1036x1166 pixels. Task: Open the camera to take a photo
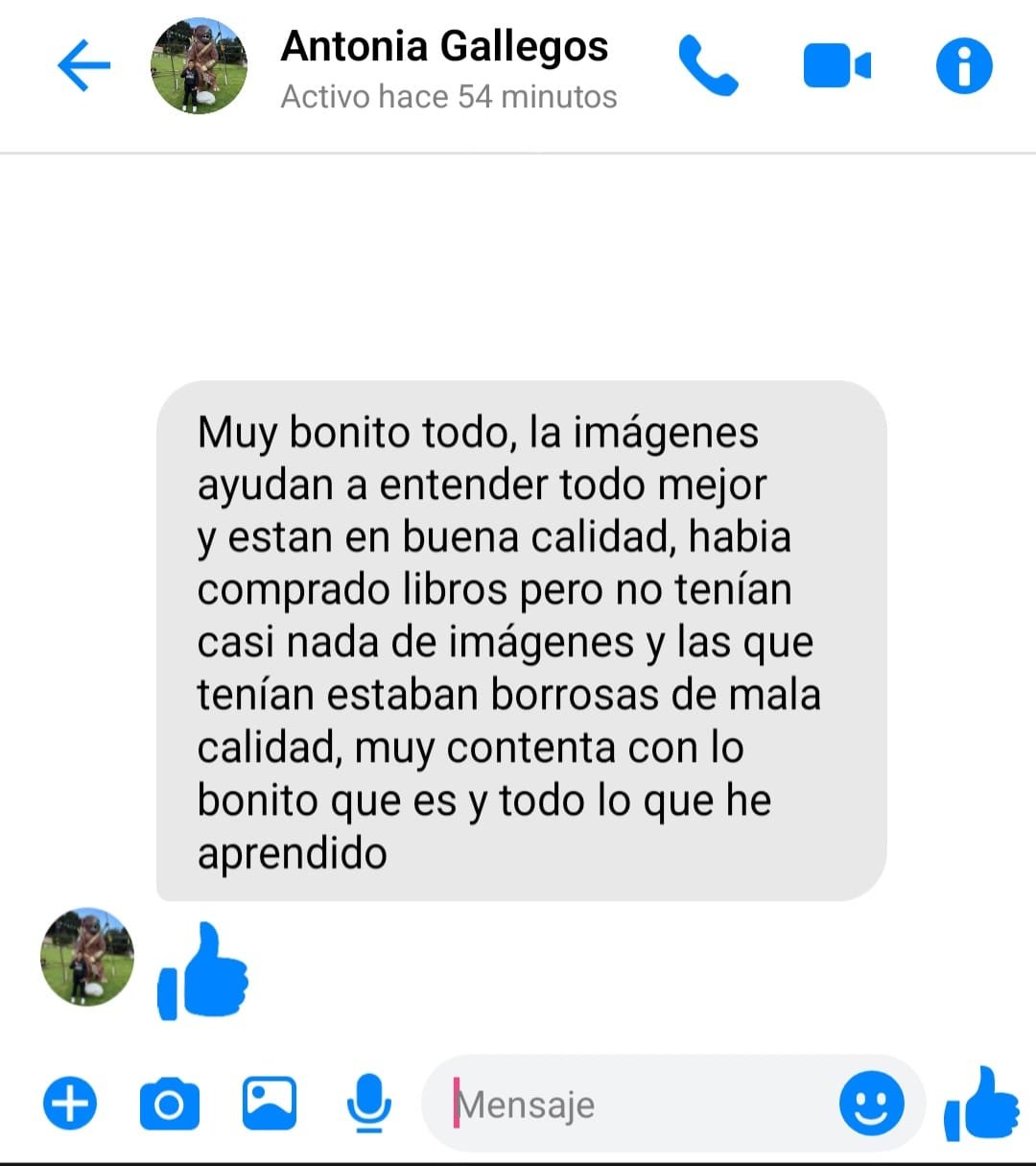pyautogui.click(x=170, y=1104)
